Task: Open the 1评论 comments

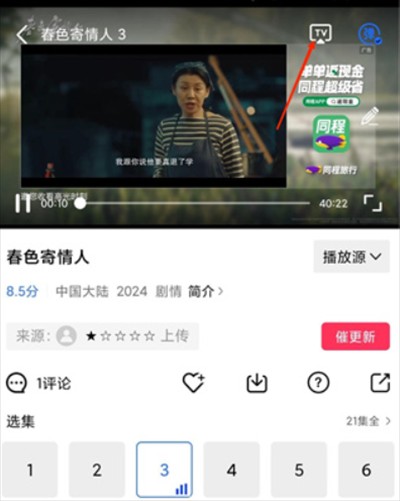Action: coord(39,383)
